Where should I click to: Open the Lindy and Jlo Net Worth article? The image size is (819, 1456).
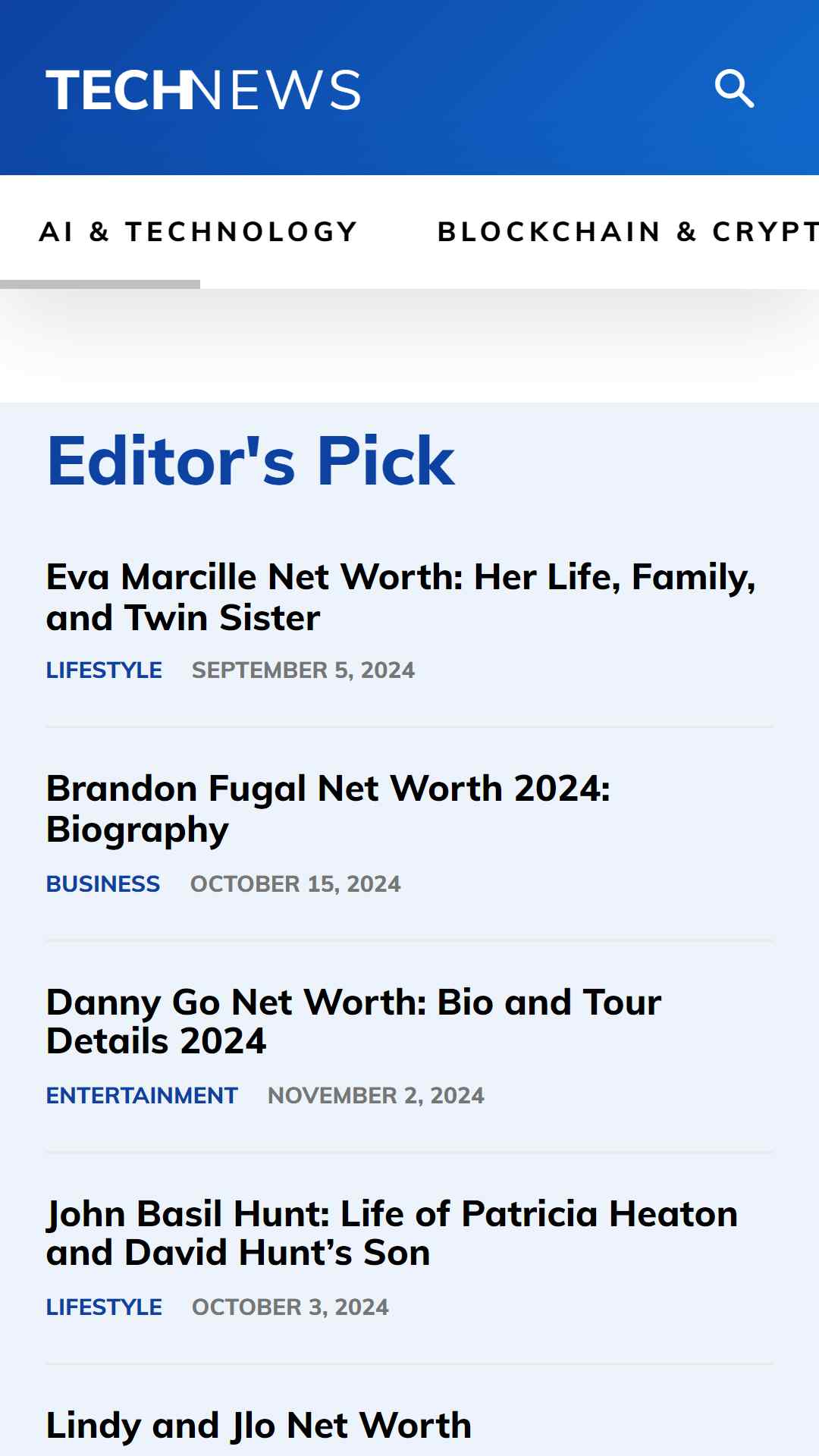click(x=259, y=1426)
